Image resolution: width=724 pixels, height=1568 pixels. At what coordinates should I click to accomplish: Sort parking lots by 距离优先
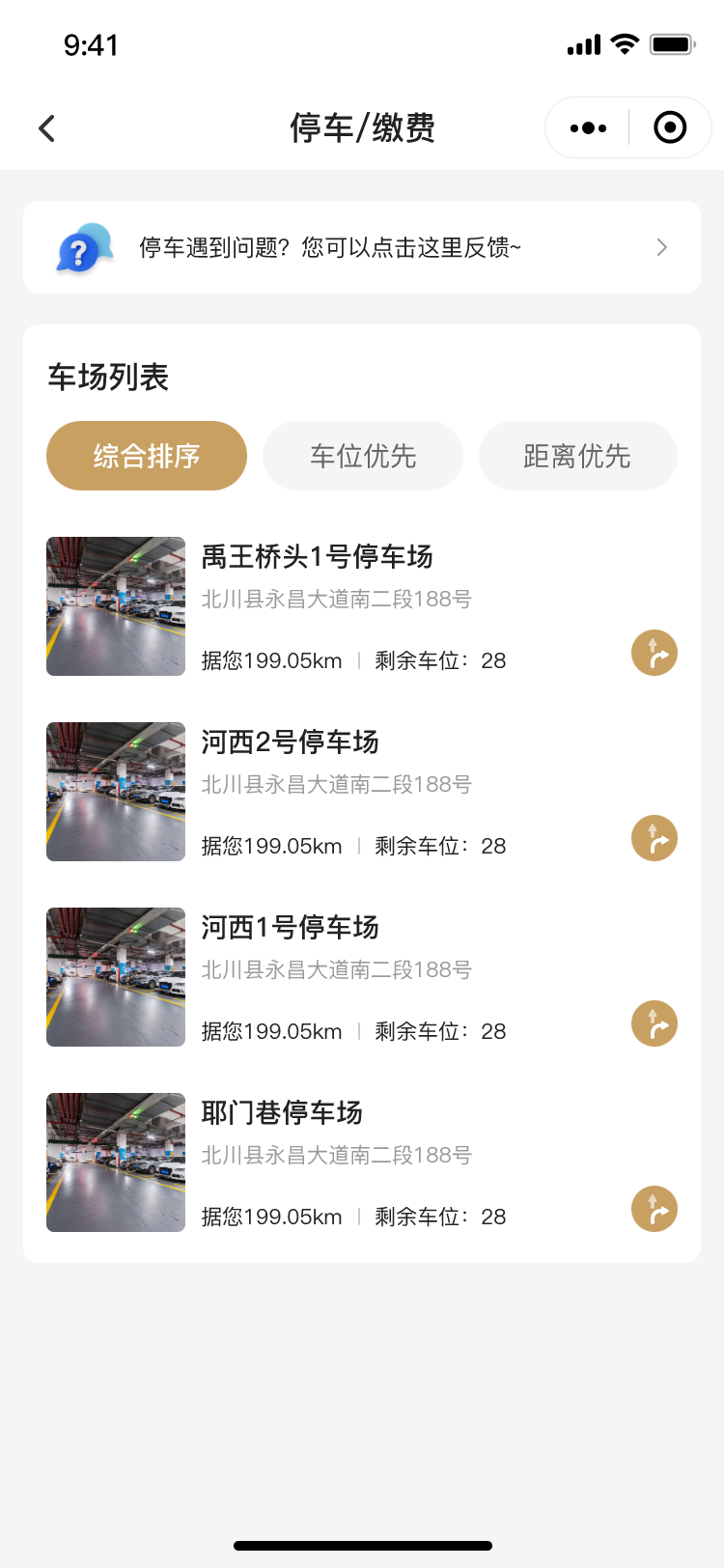[577, 456]
